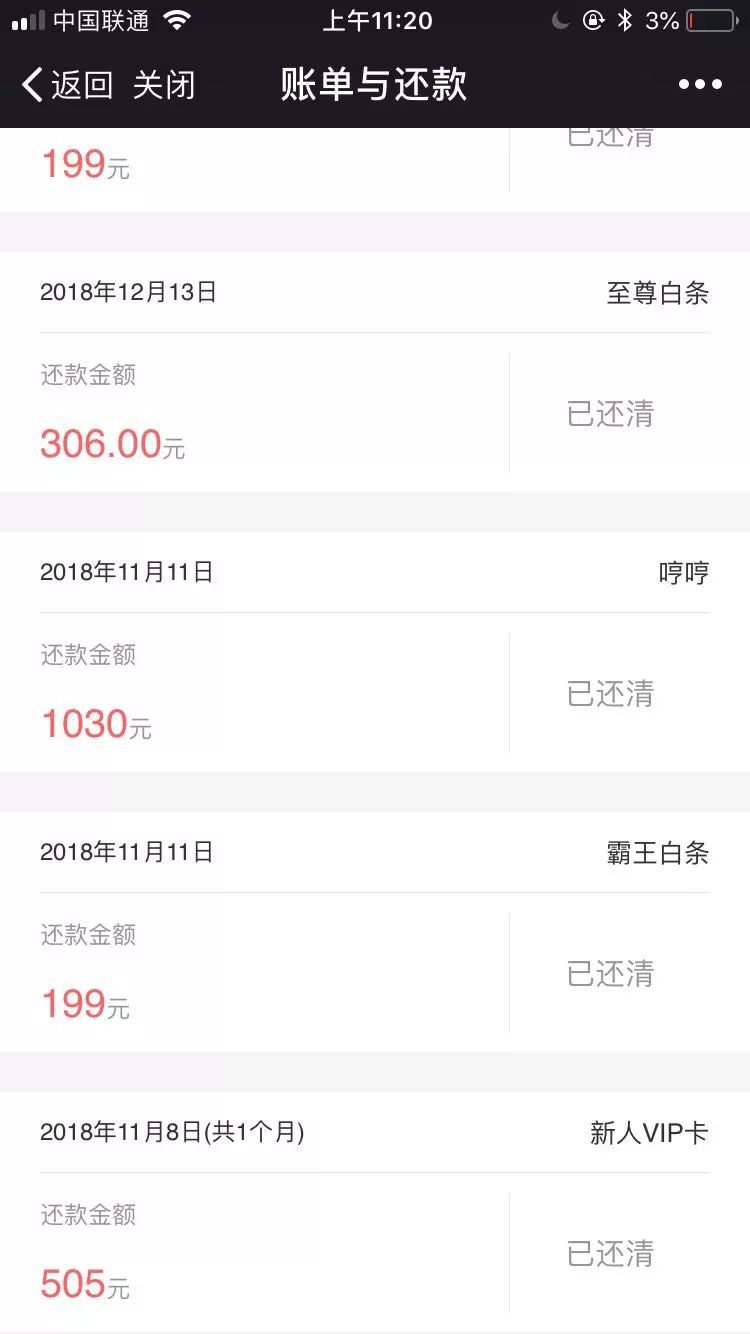The width and height of the screenshot is (750, 1334).
Task: Open the three-dot overflow menu
Action: coord(700,85)
